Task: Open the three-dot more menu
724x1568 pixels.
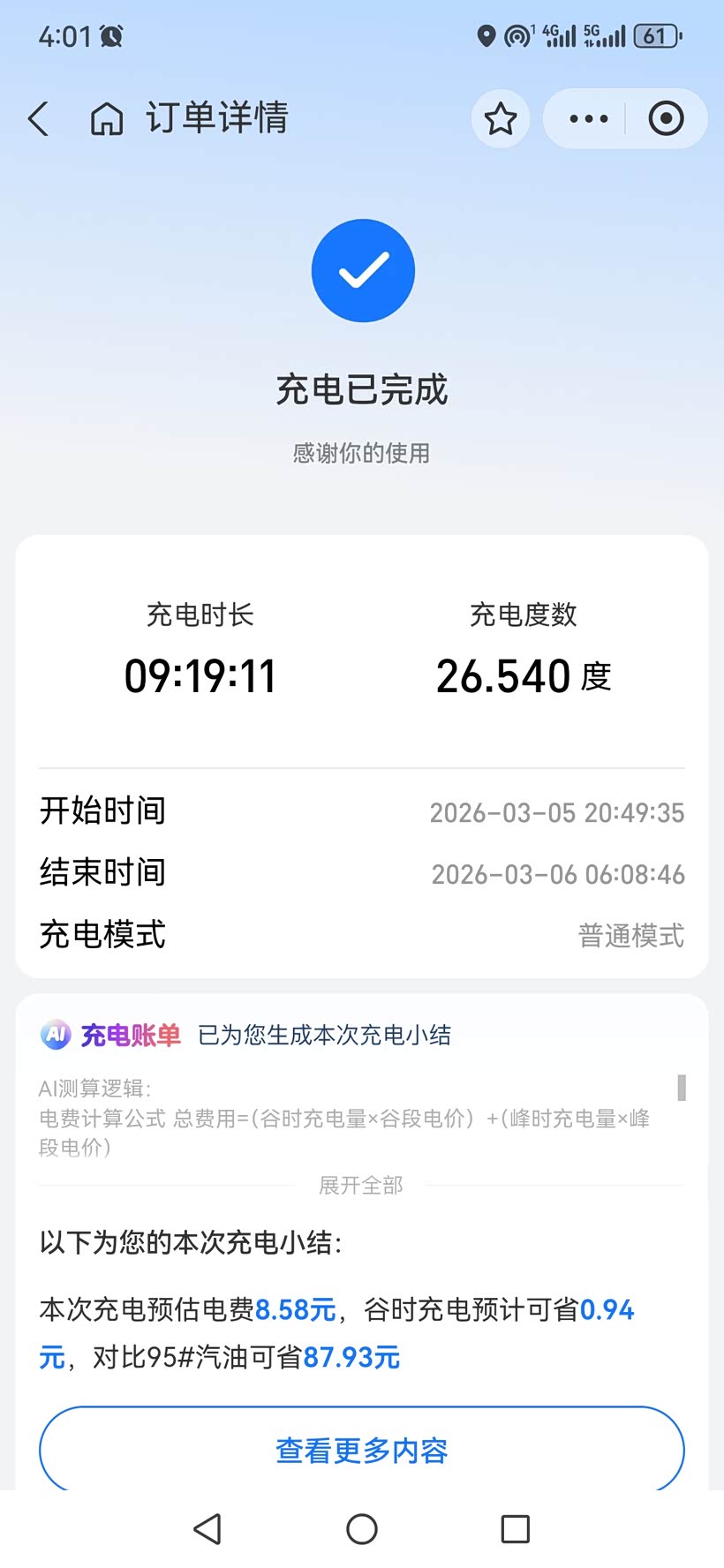Action: coord(589,118)
